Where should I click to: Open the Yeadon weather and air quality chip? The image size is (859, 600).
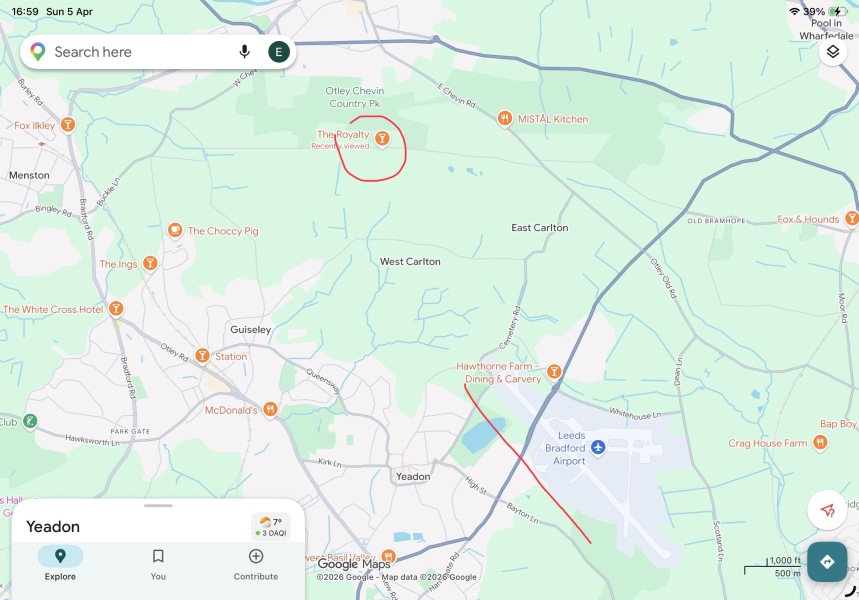click(x=270, y=526)
